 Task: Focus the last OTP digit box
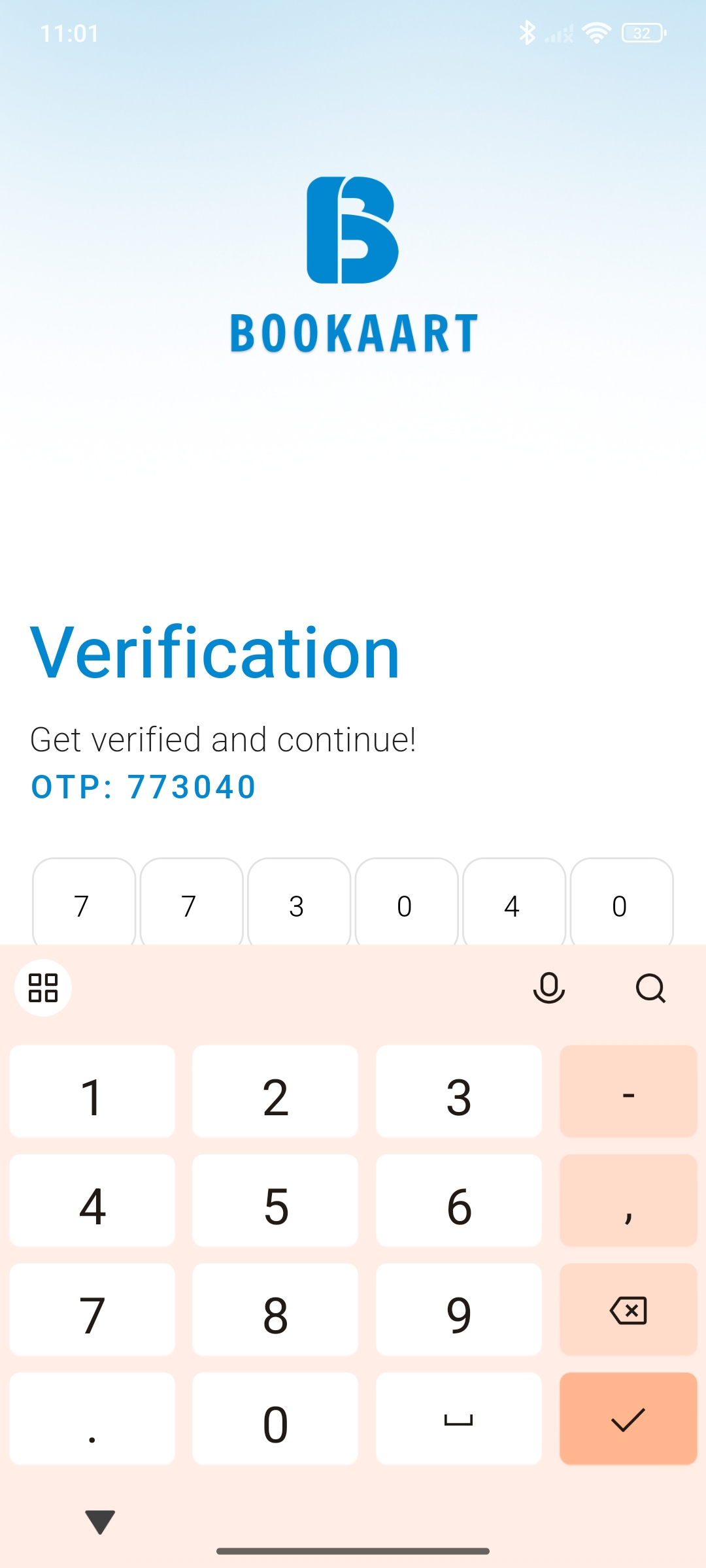621,905
